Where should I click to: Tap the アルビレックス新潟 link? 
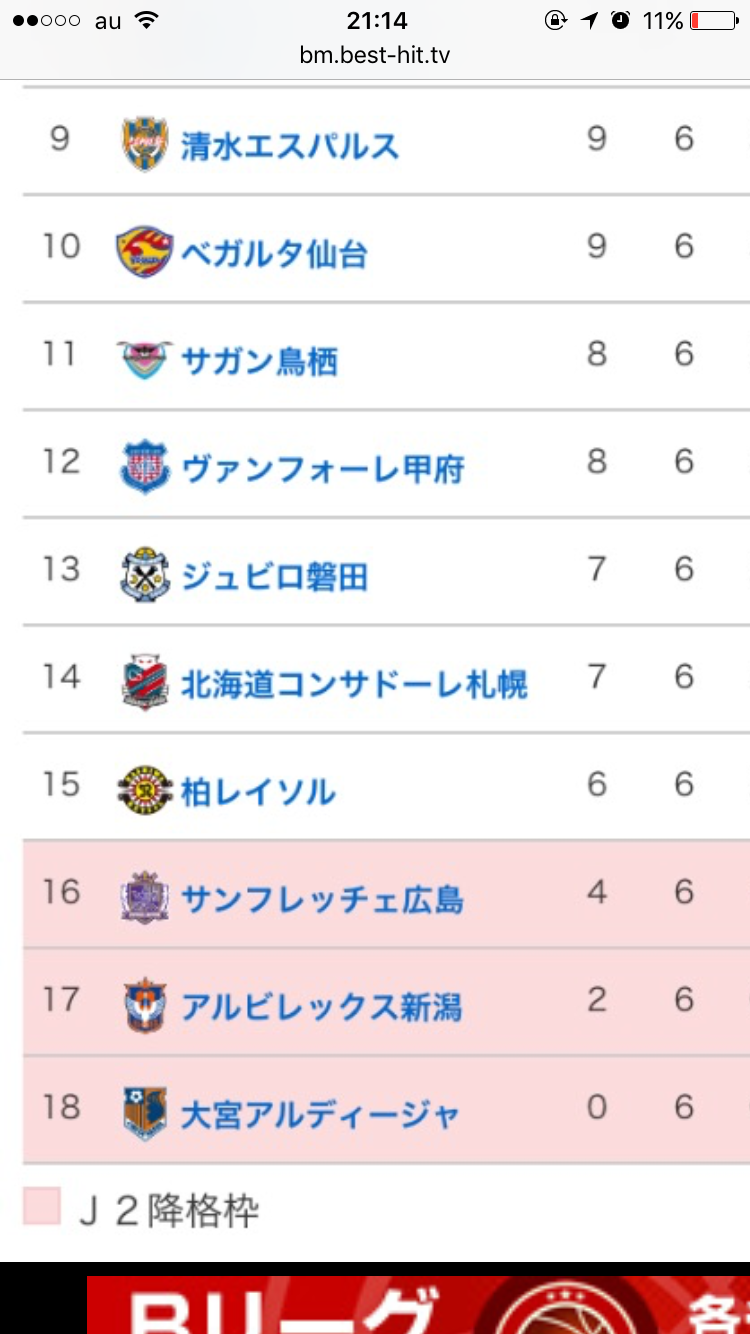[x=321, y=1007]
